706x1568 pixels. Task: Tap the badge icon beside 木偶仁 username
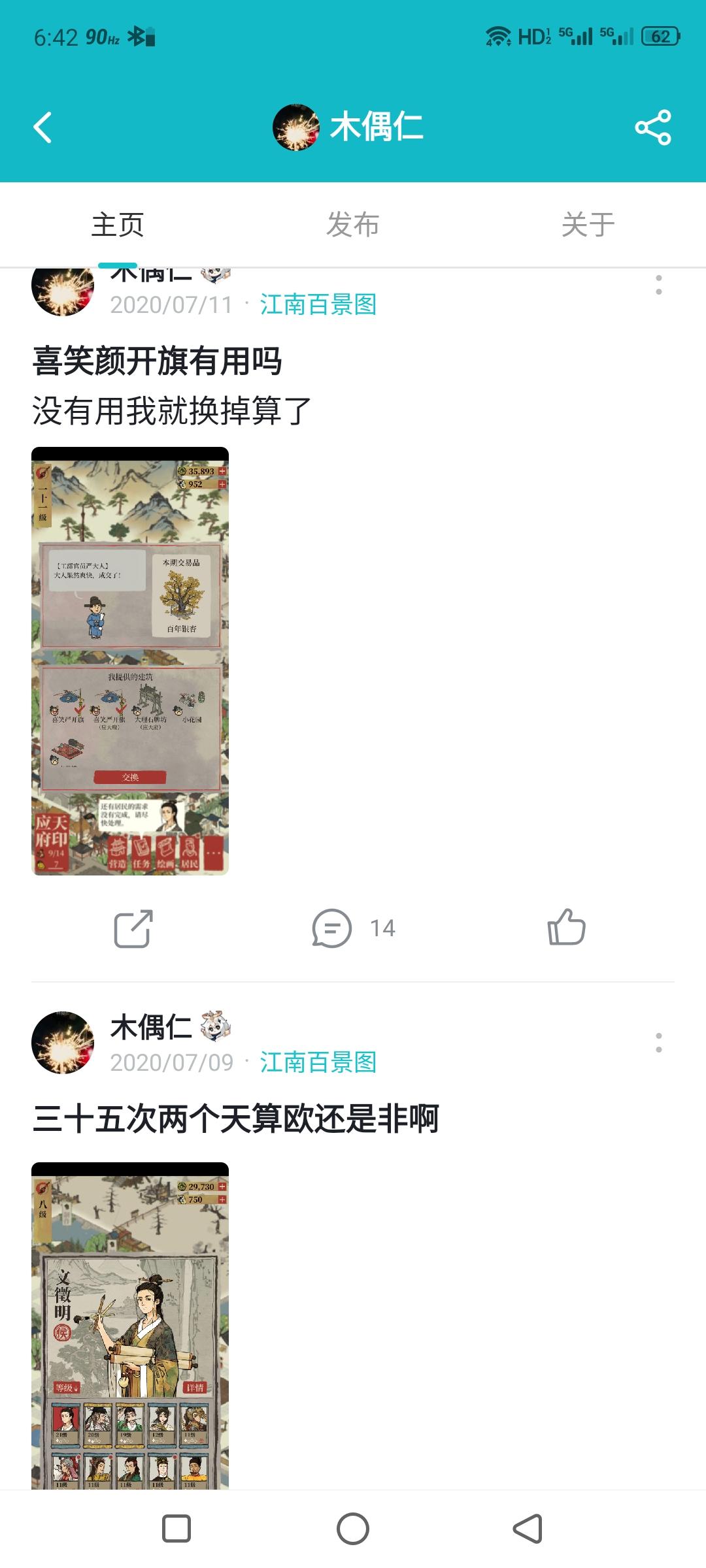(x=216, y=274)
